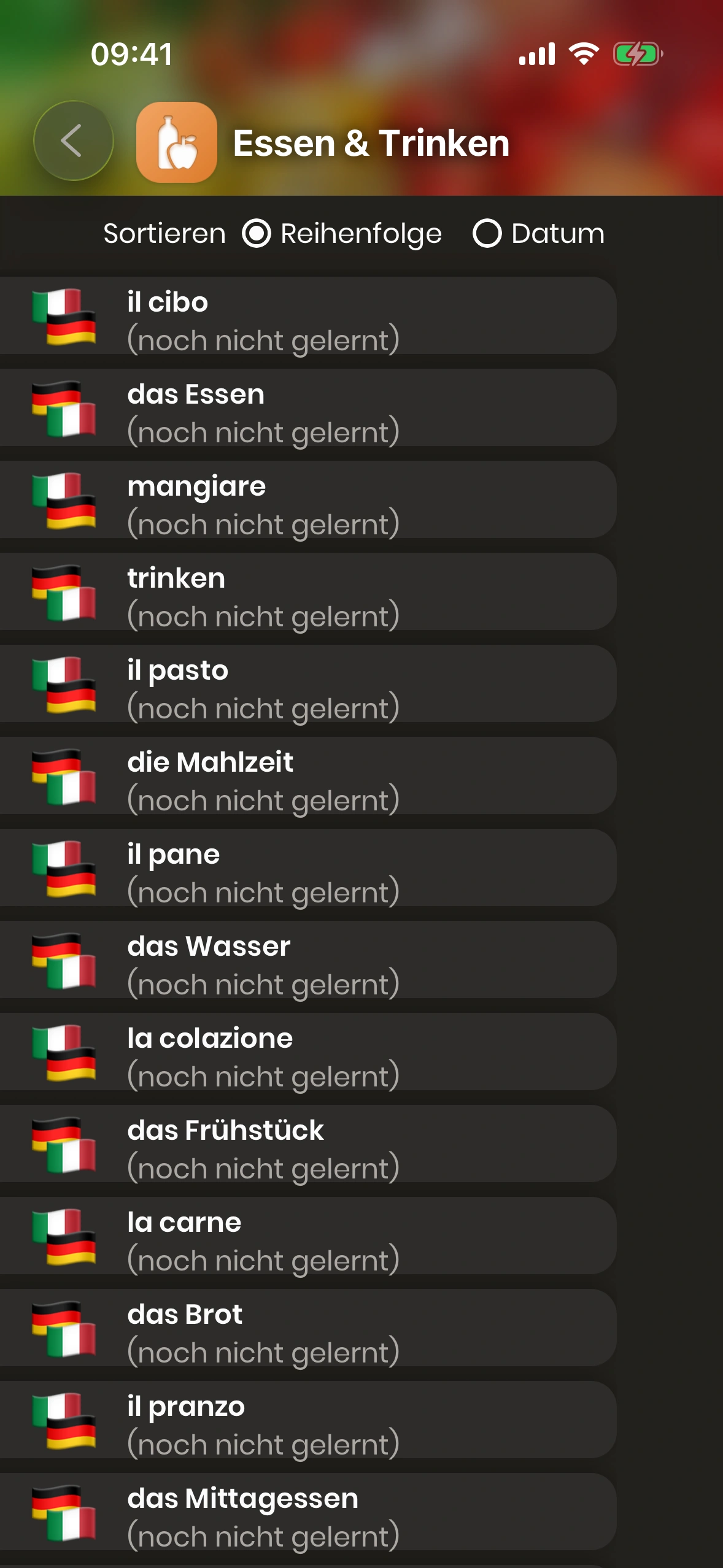Select the 'das Brot' word
The height and width of the screenshot is (1568, 723).
(307, 1328)
